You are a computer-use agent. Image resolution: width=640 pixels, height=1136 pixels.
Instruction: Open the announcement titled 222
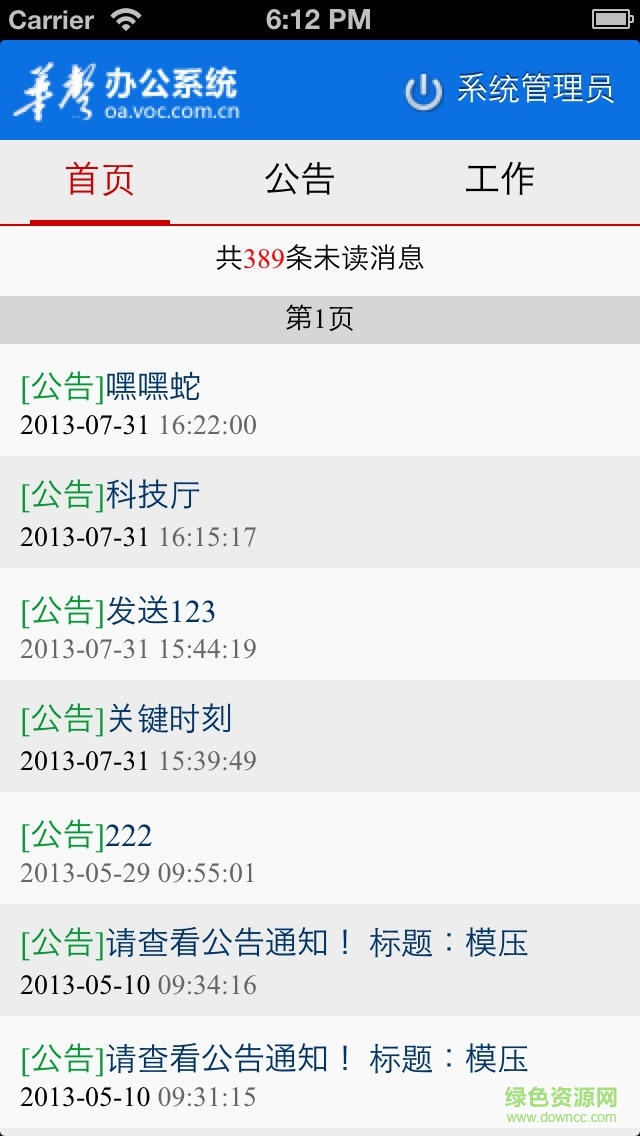pyautogui.click(x=320, y=849)
